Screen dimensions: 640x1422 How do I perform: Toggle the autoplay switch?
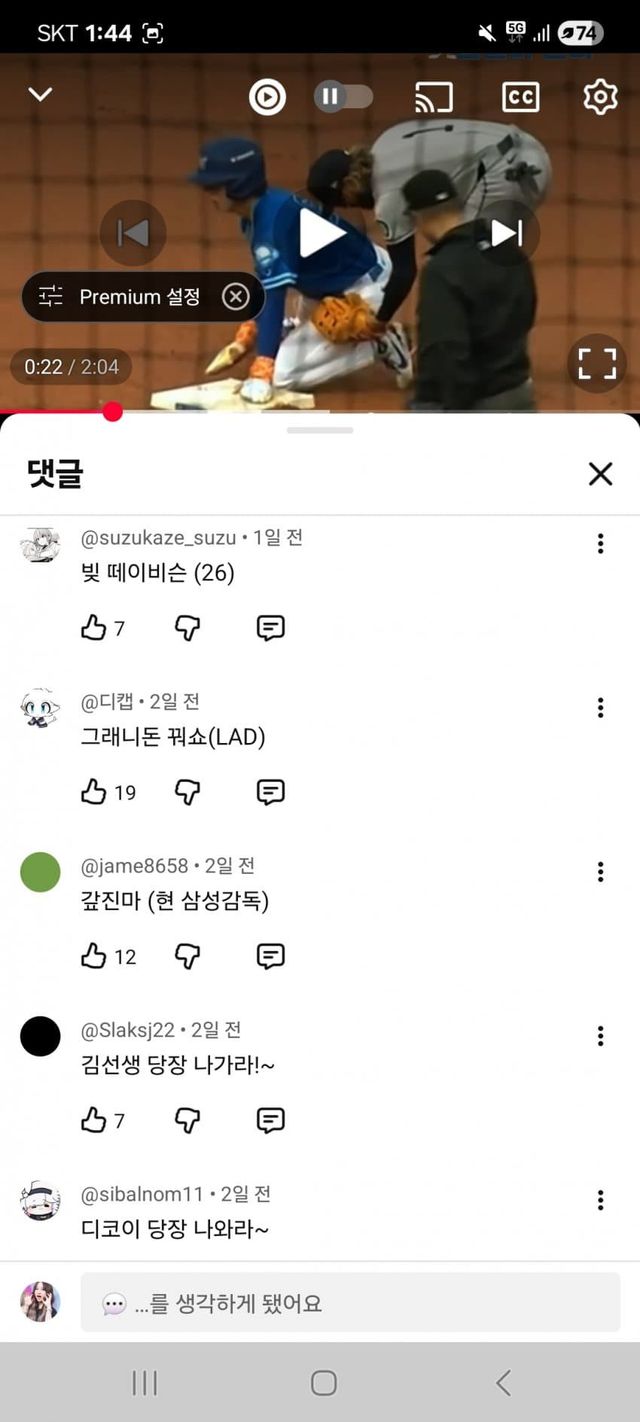[343, 97]
